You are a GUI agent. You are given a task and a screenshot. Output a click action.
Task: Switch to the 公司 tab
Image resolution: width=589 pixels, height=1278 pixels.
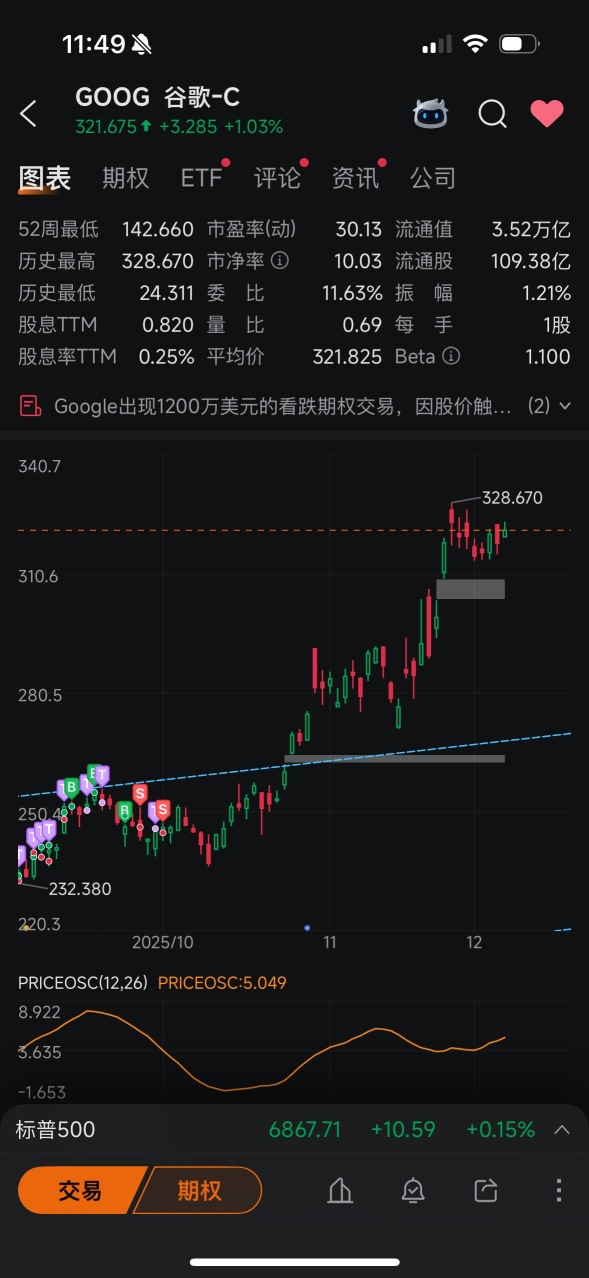pyautogui.click(x=433, y=178)
